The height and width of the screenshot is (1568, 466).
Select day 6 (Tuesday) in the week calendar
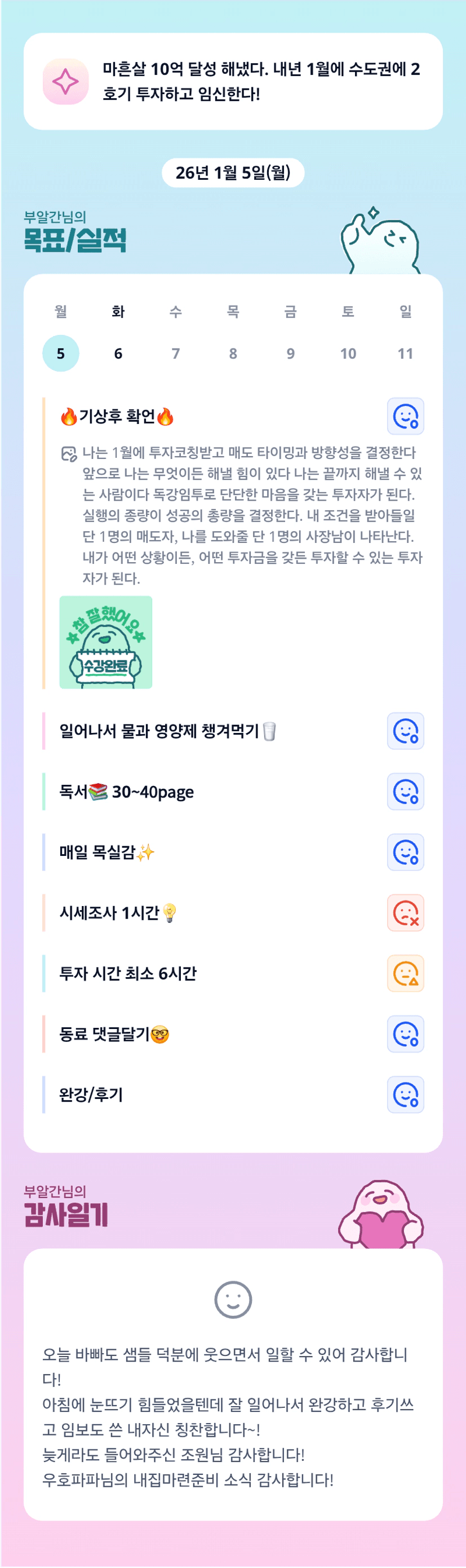point(118,353)
